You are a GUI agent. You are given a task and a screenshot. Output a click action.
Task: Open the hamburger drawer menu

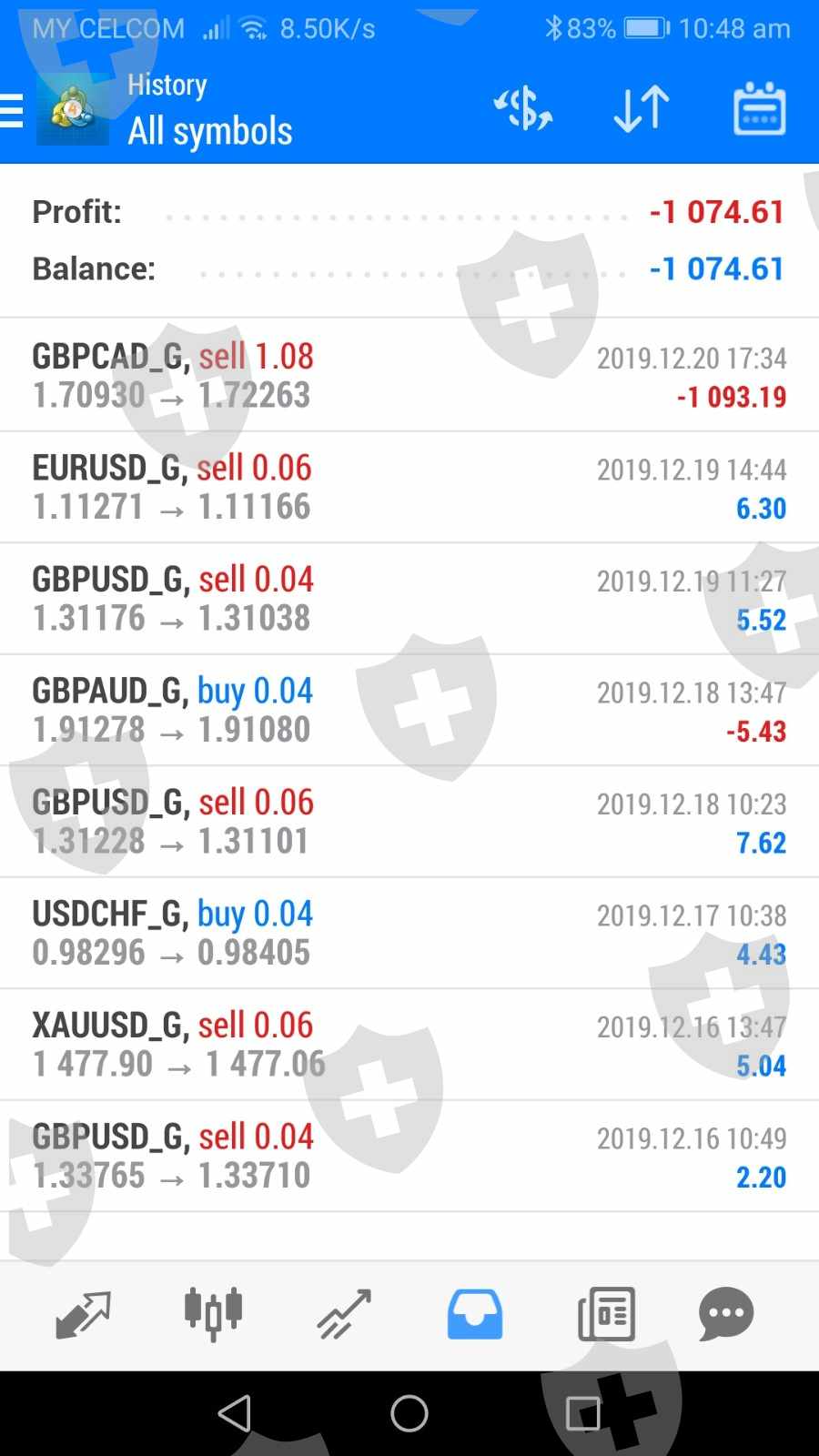pyautogui.click(x=13, y=111)
